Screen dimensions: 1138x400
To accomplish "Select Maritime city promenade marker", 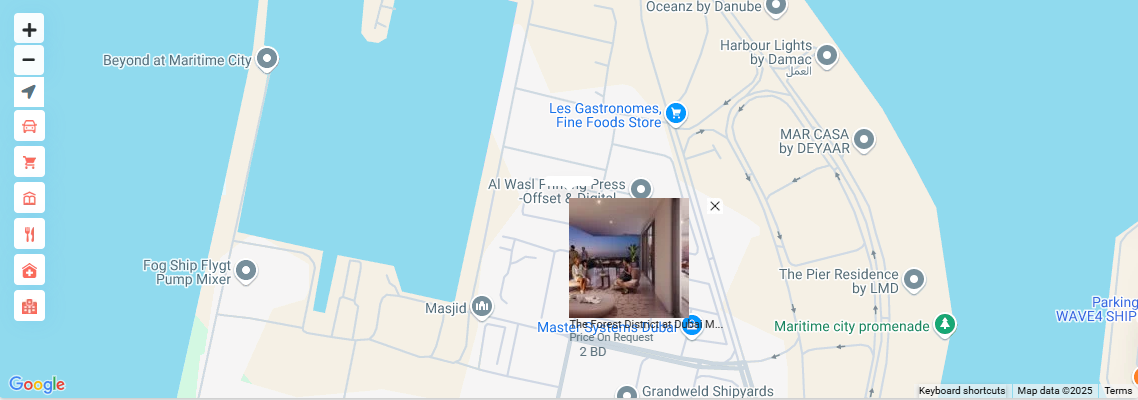I will (x=944, y=325).
